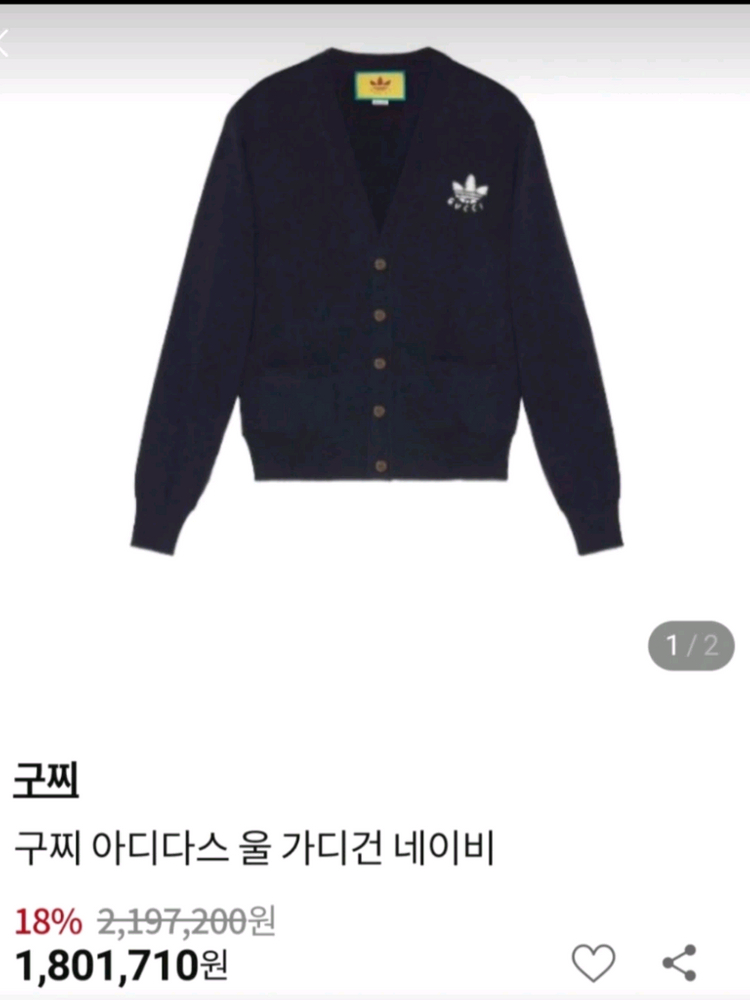Tap the Gucci label tag in the image
750x1000 pixels.
(x=378, y=82)
